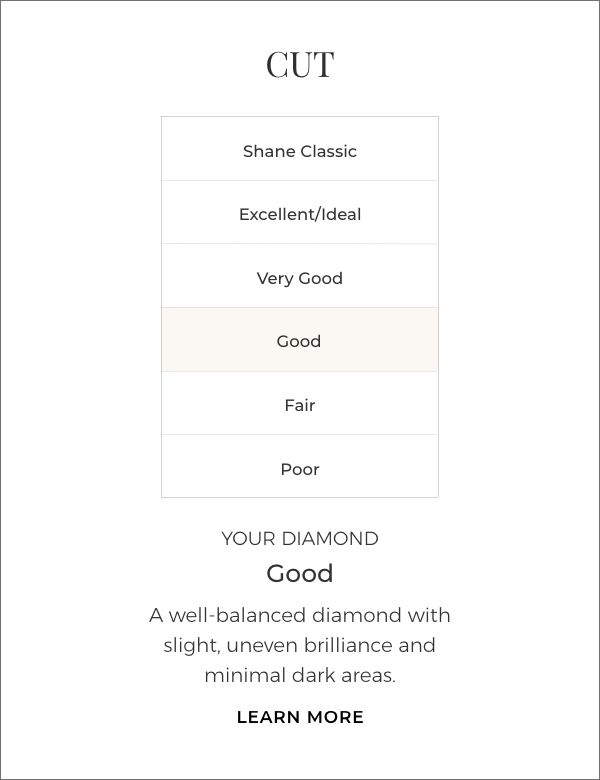Image resolution: width=600 pixels, height=780 pixels.
Task: View the Fair cut grade
Action: click(300, 405)
